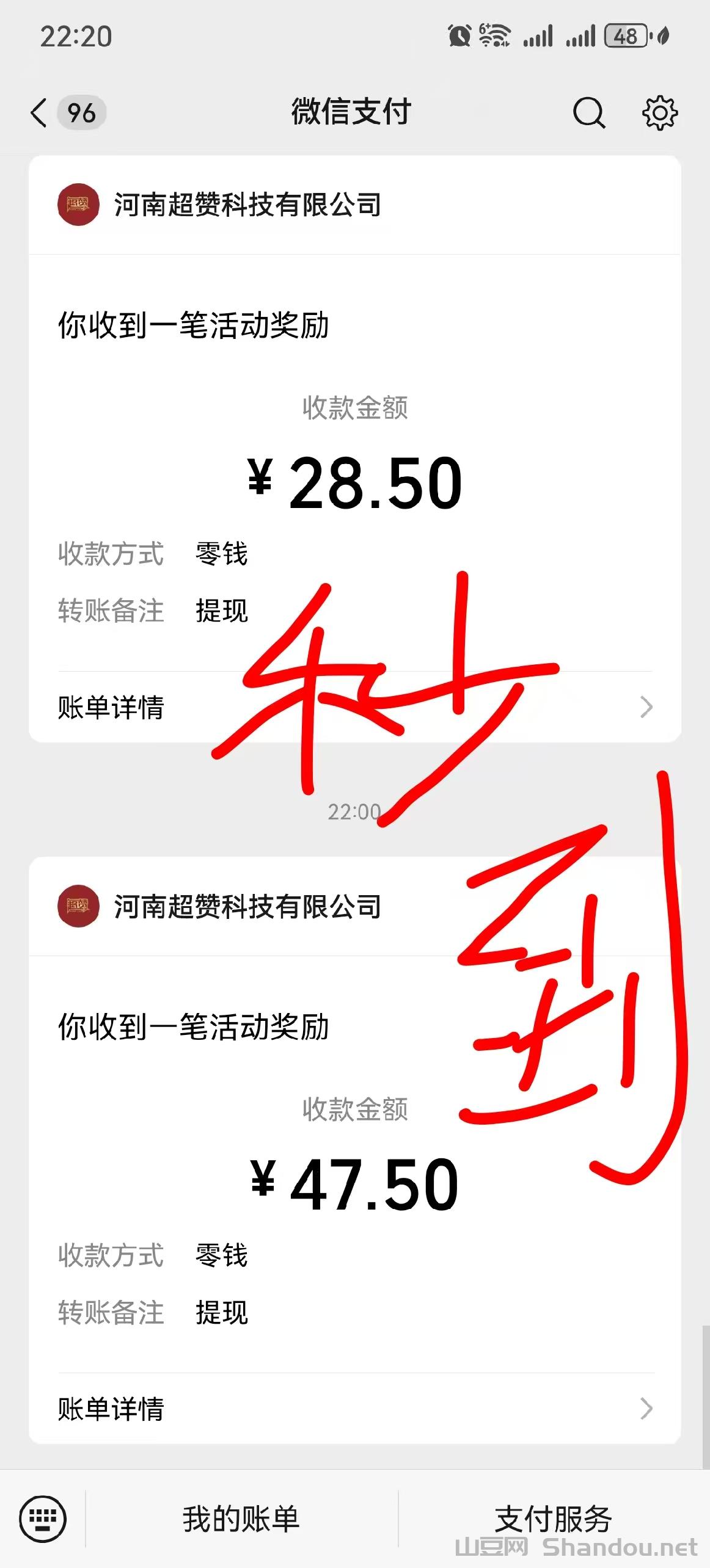The image size is (710, 1568).
Task: Open the settings gear
Action: [x=660, y=113]
